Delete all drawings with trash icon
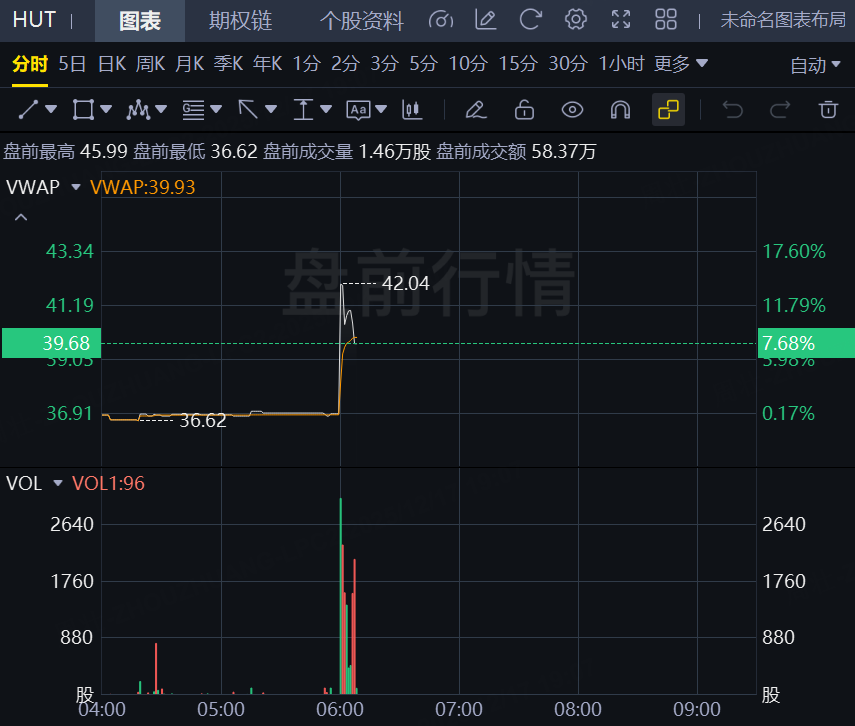Screen dimensions: 855x726 click(x=828, y=109)
